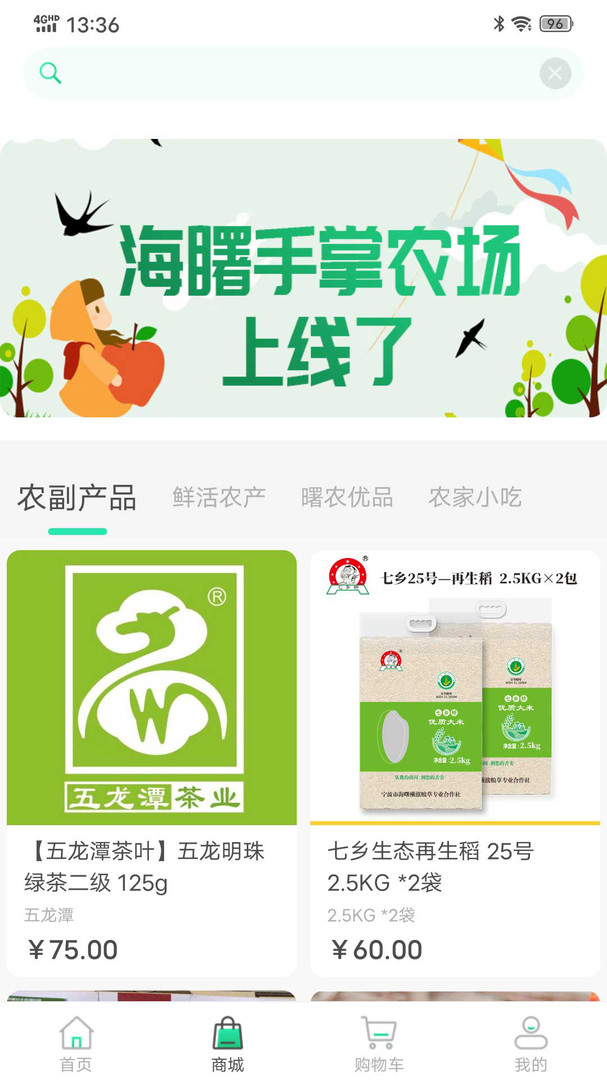The height and width of the screenshot is (1080, 607).
Task: Open the 七乡生态再生稻 rice product card
Action: tap(455, 763)
